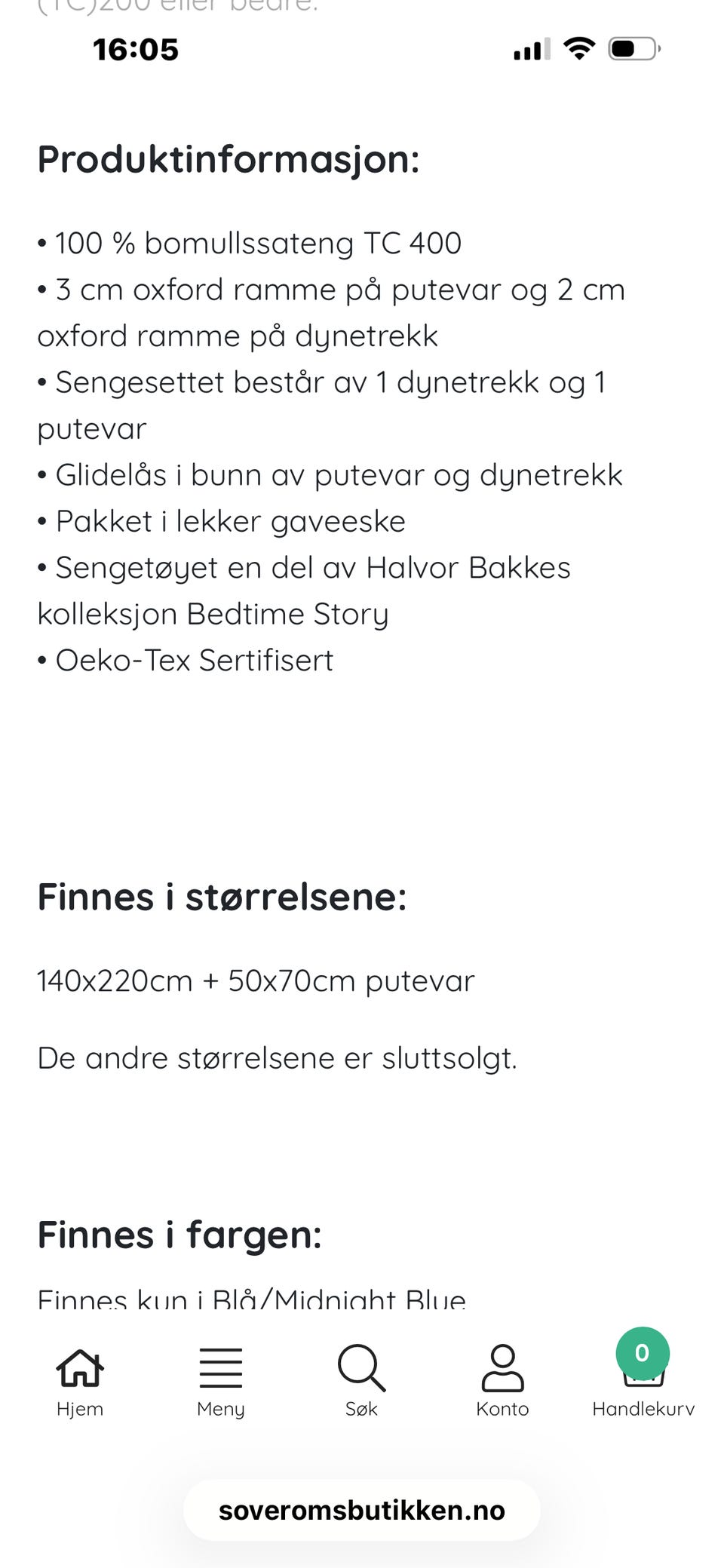Tap the Handlekurv text label
The width and height of the screenshot is (724, 1568).
point(643,1407)
